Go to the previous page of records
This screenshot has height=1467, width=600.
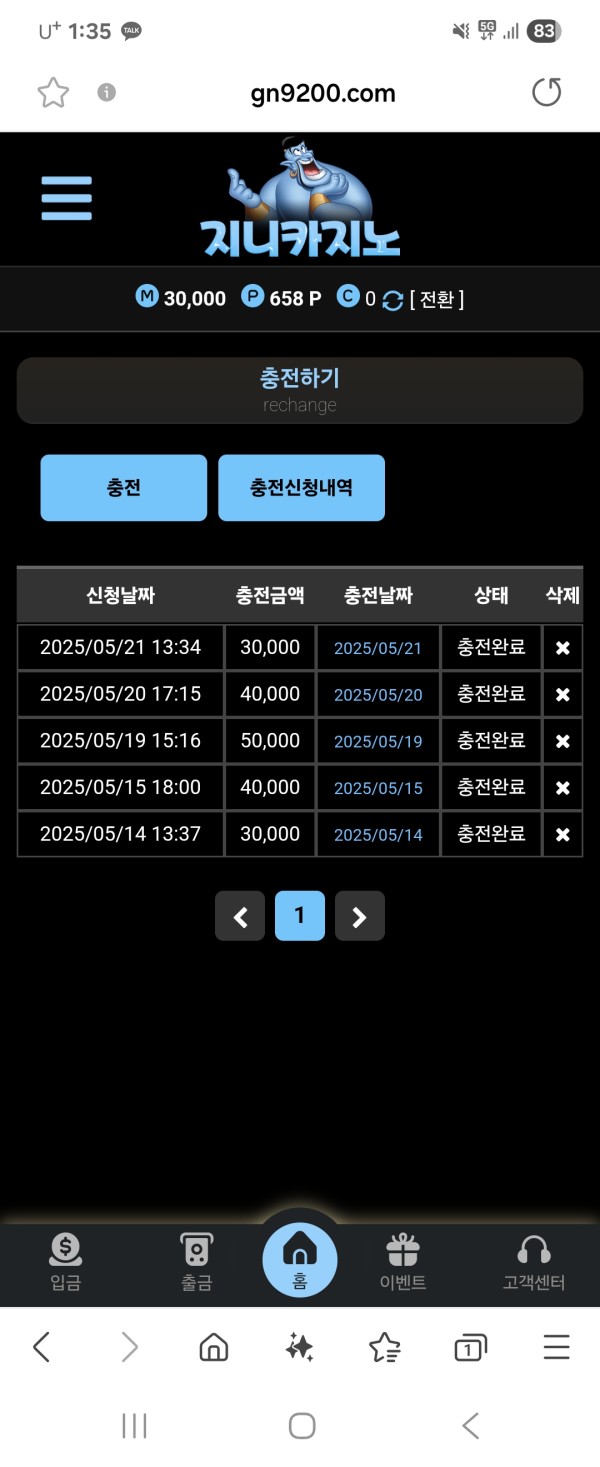coord(240,916)
